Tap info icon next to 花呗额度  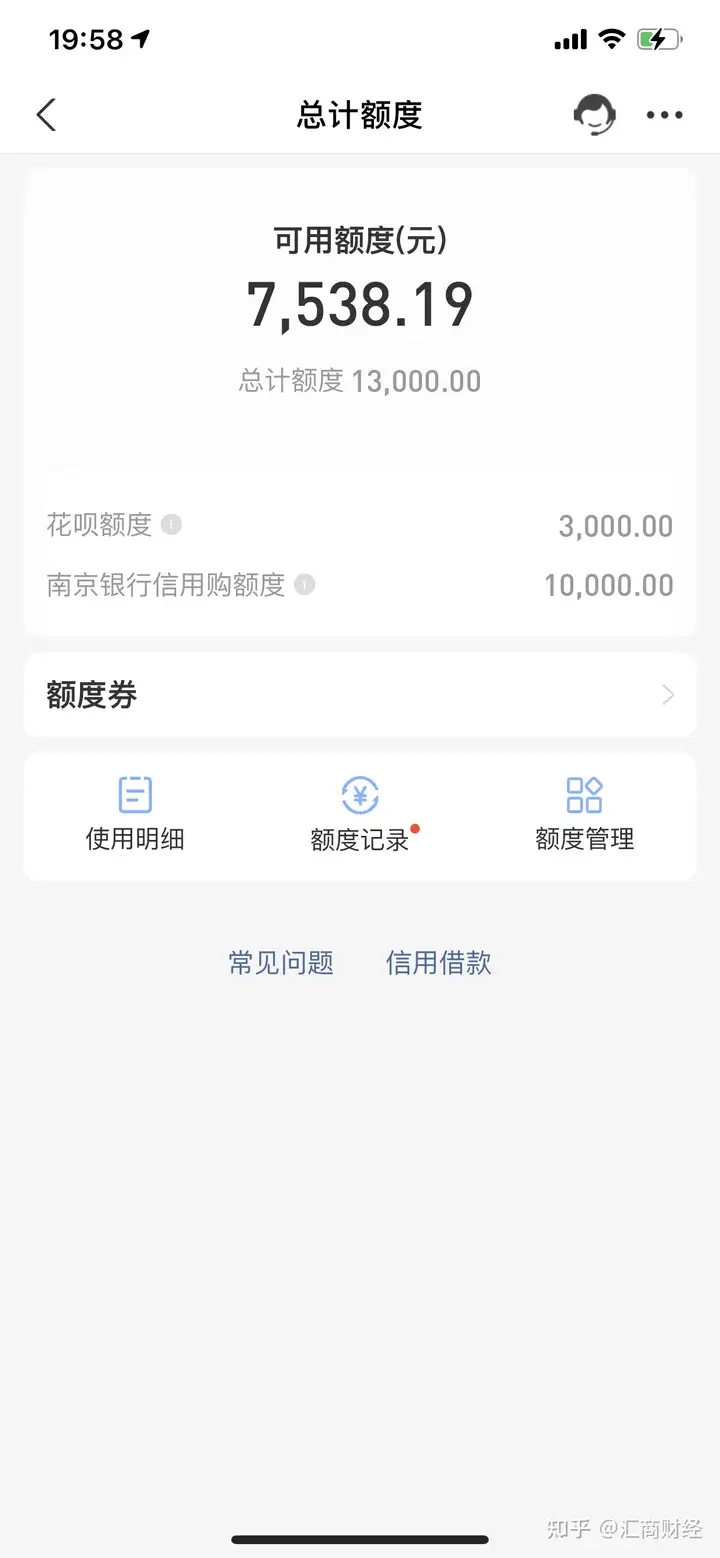point(172,524)
